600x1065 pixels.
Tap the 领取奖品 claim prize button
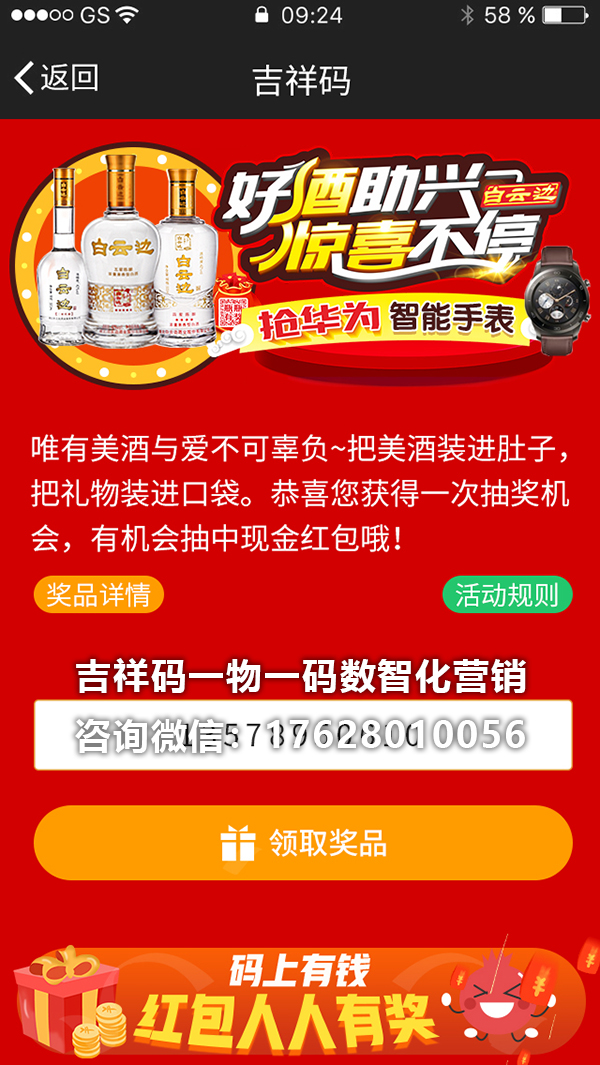[302, 843]
